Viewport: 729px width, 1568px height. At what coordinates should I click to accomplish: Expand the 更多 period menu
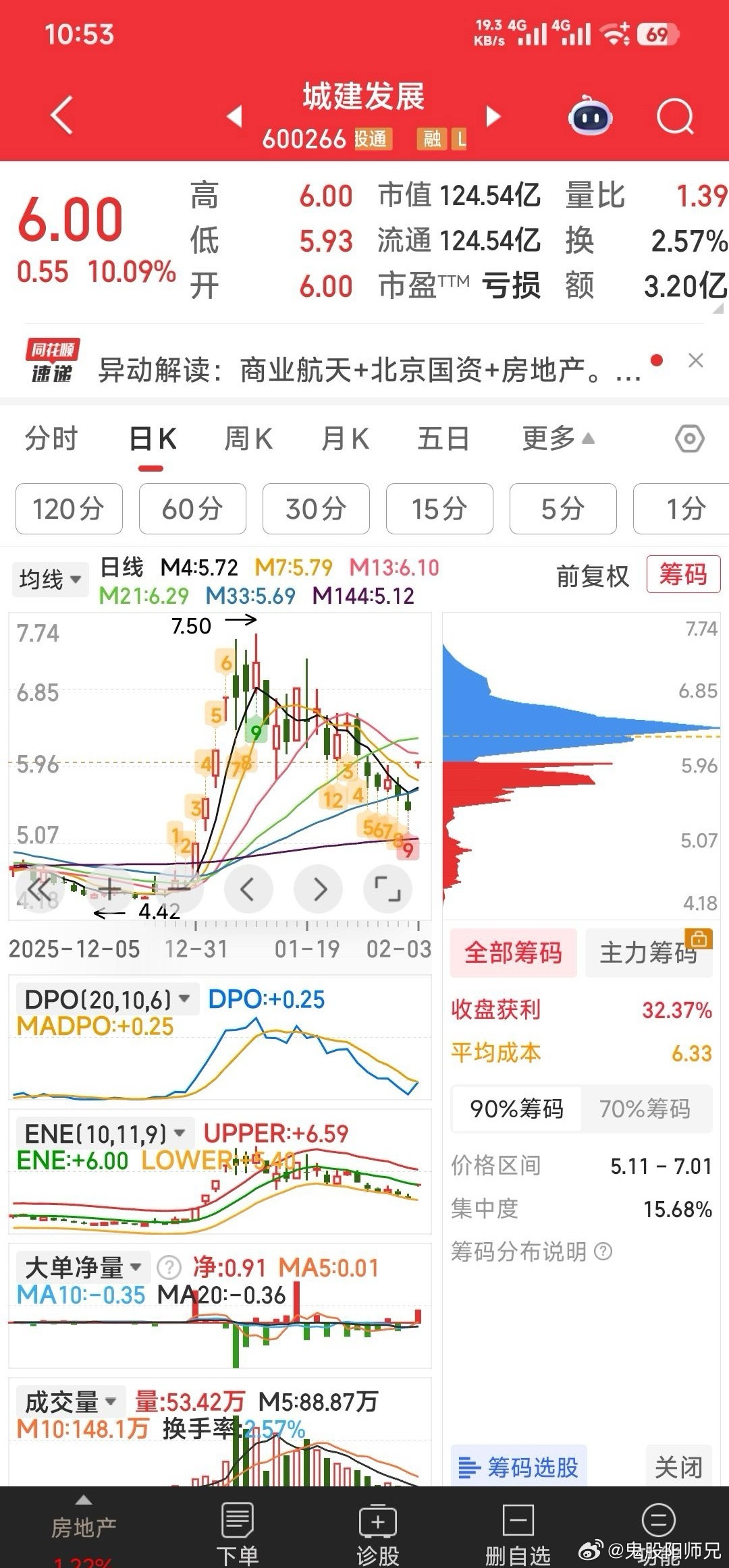pos(558,439)
